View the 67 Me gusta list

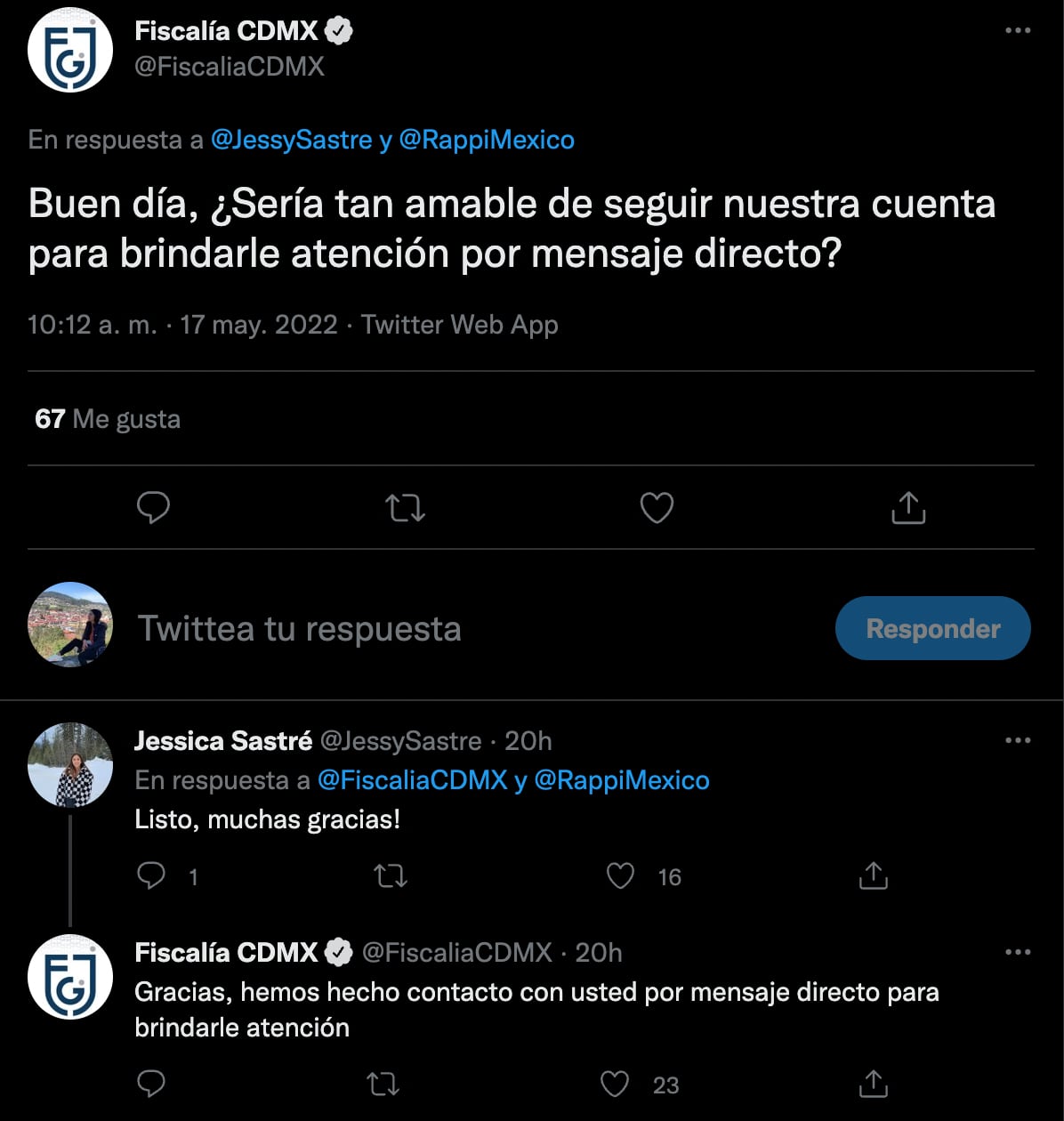(x=108, y=419)
